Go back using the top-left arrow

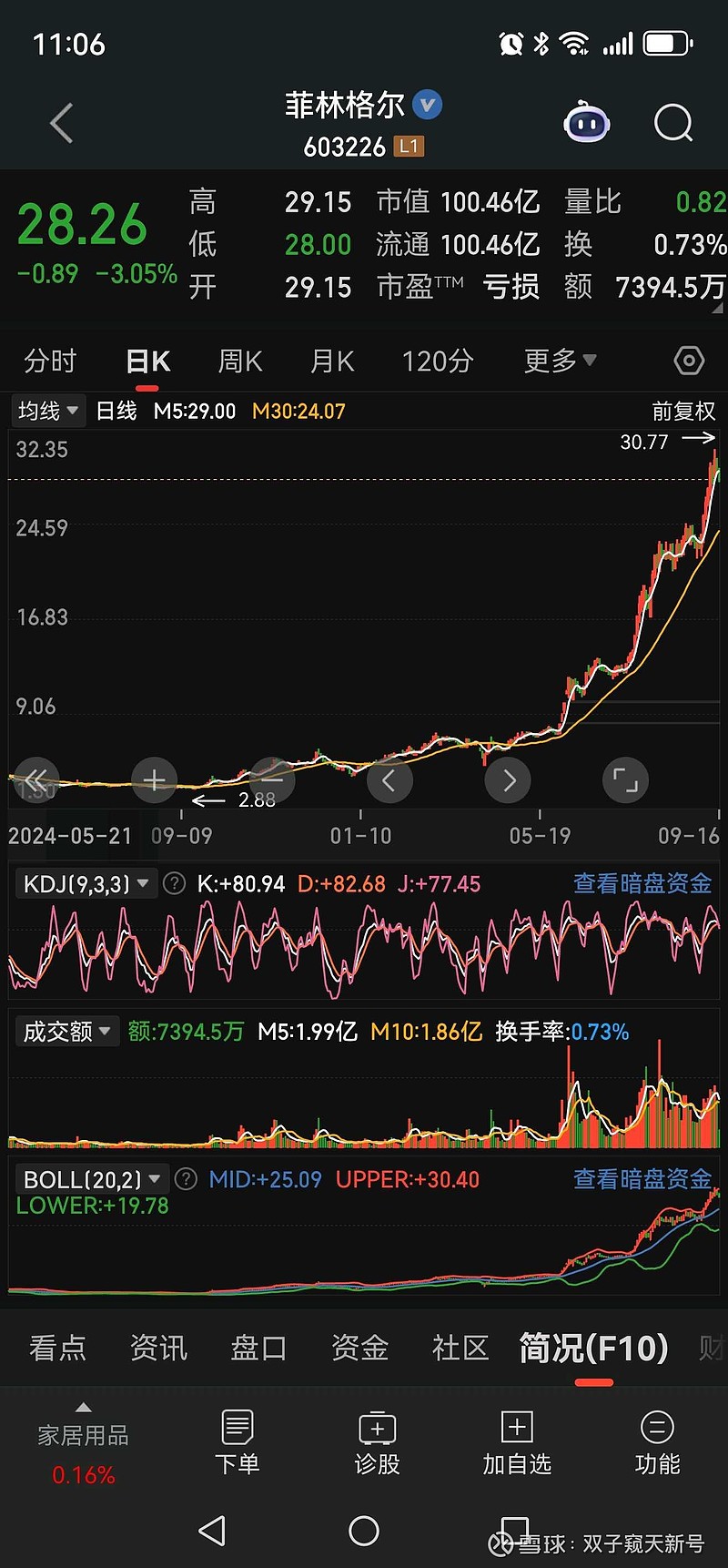click(62, 124)
